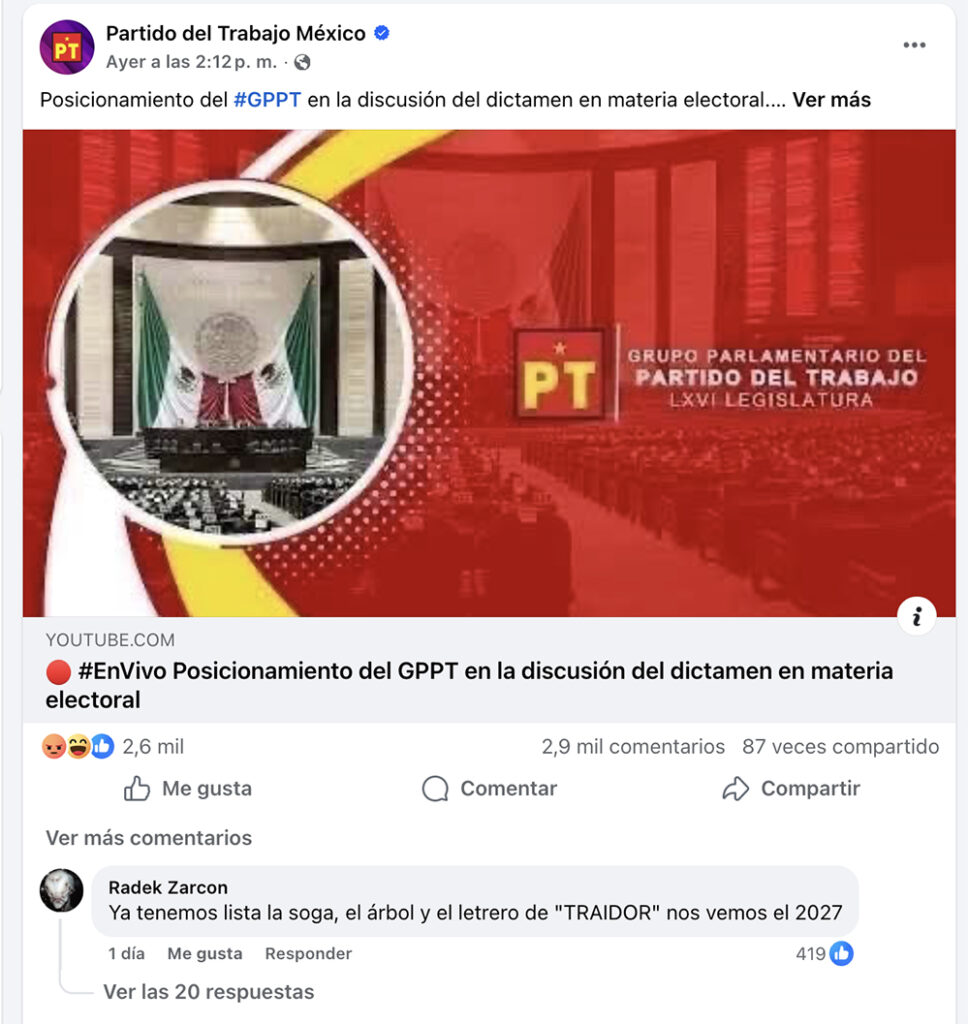Expand post text with Ver más
968x1024 pixels.
point(831,100)
